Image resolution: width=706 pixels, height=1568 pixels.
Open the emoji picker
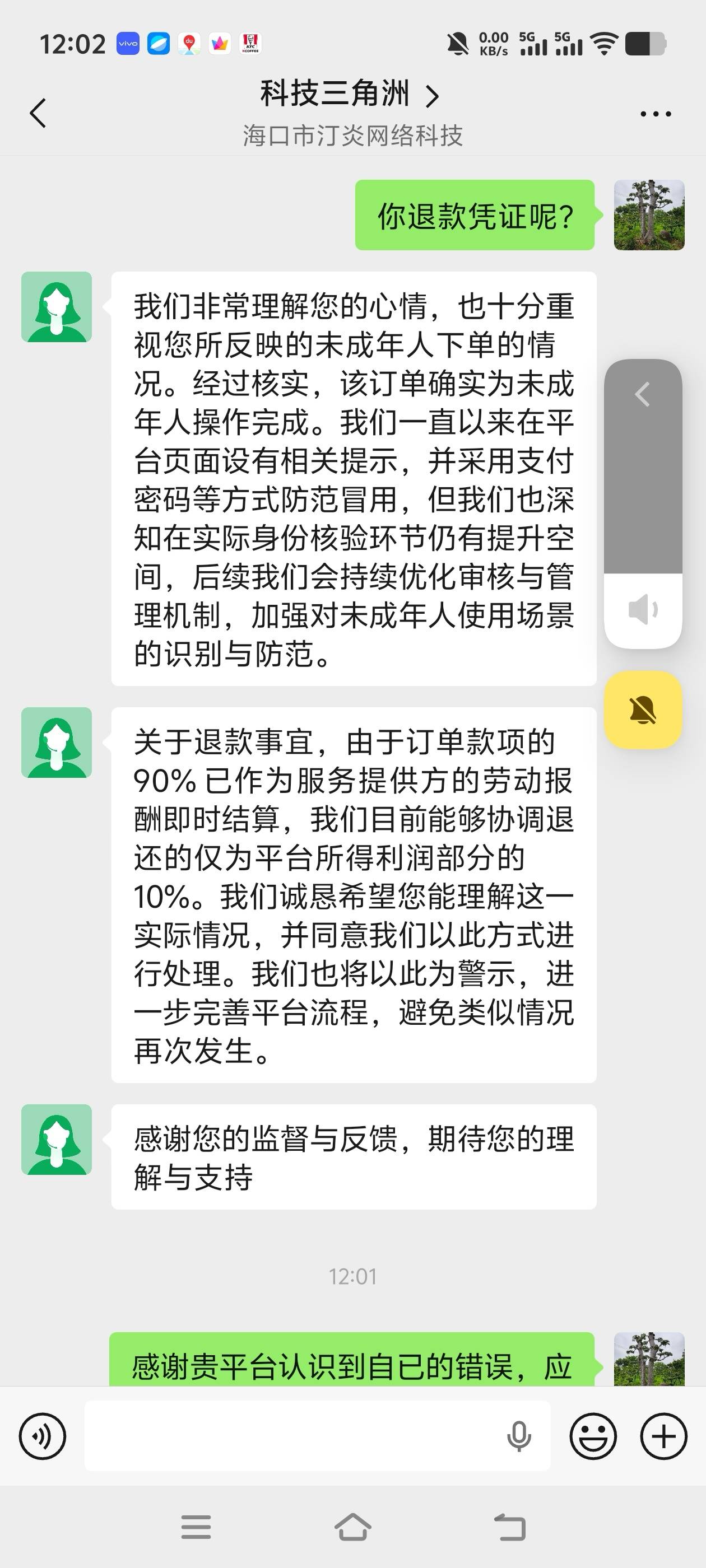tap(593, 1436)
